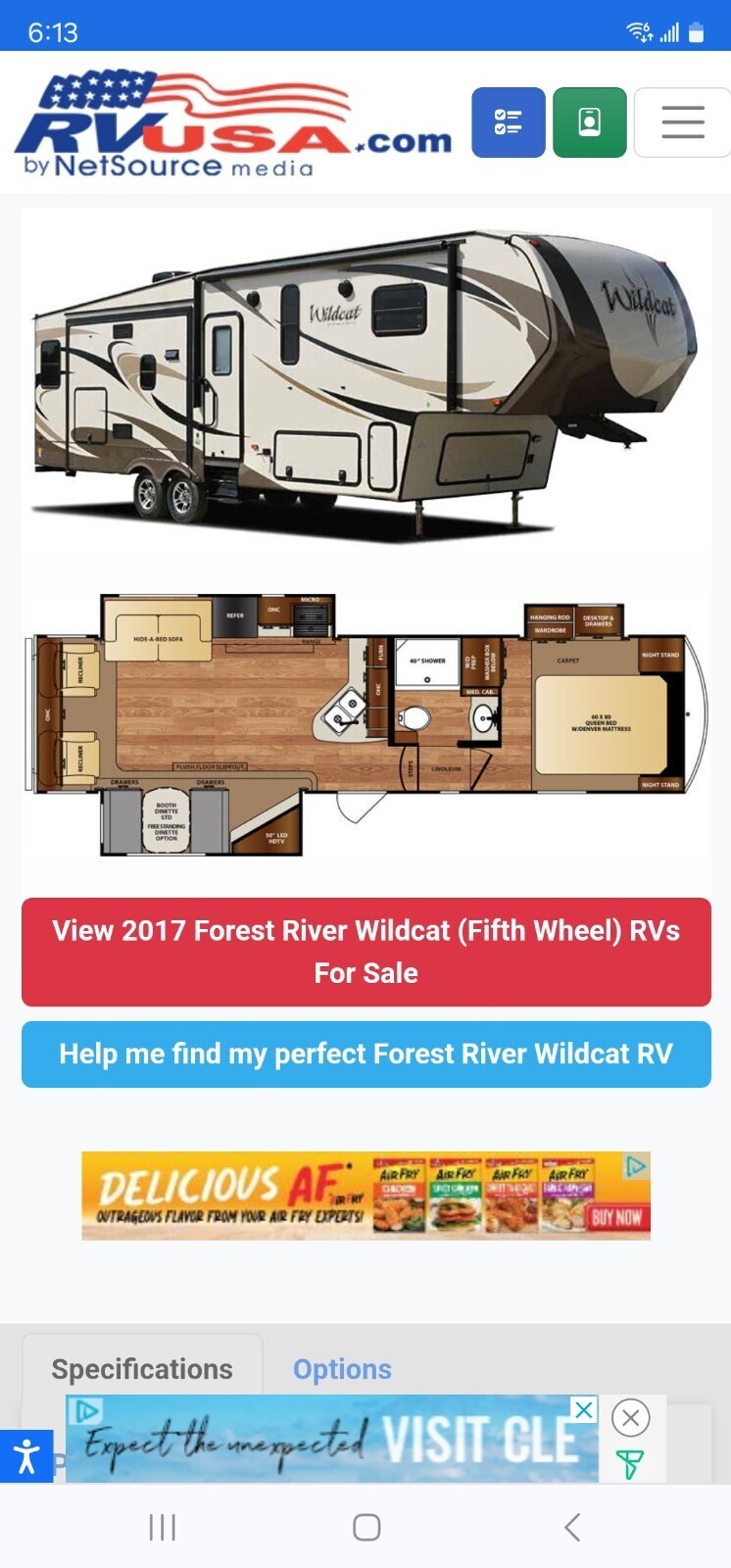Screen dimensions: 731x1568
Task: Open the accessibility options widget
Action: pyautogui.click(x=26, y=1456)
